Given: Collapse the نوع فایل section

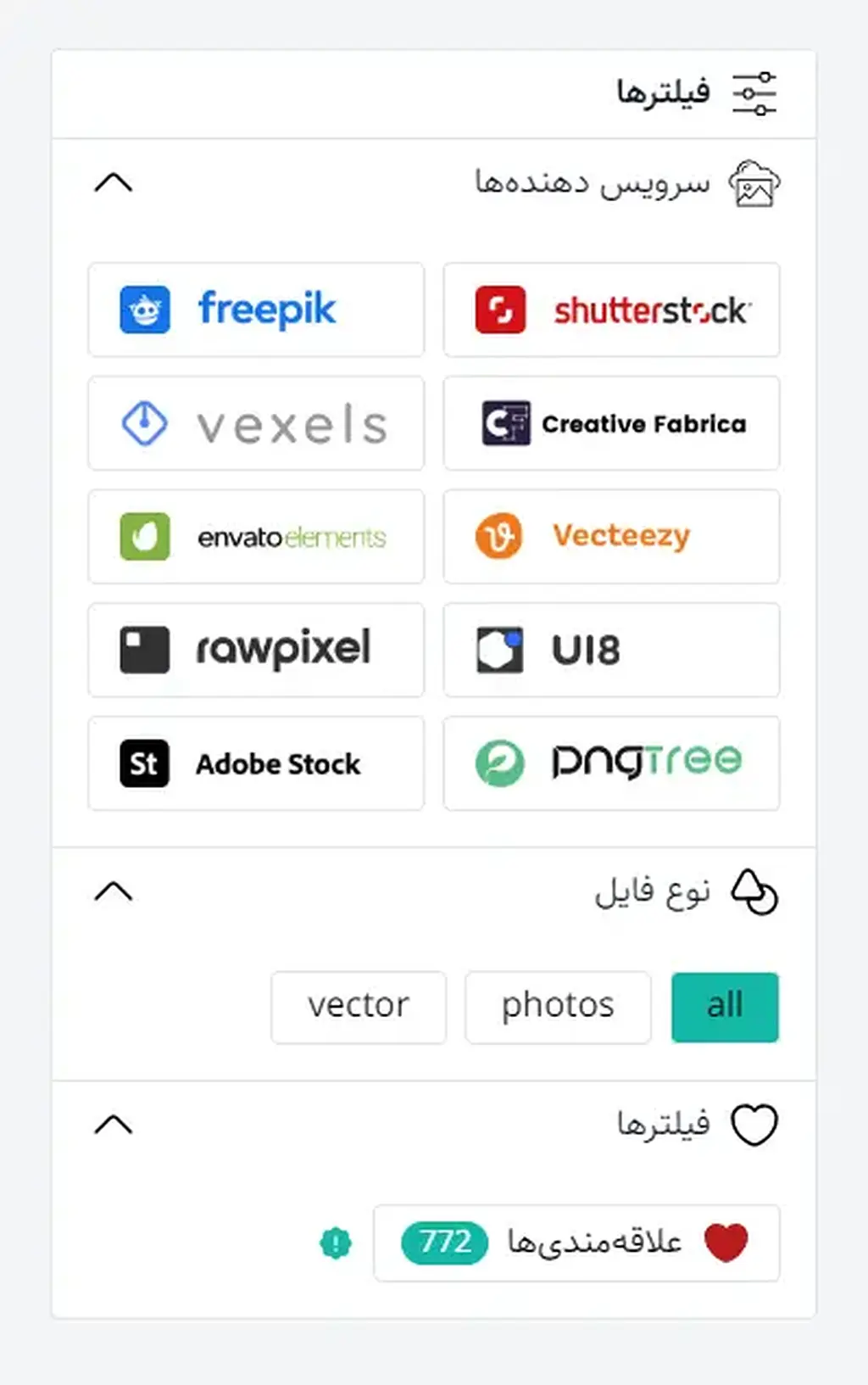Looking at the screenshot, I should [114, 891].
